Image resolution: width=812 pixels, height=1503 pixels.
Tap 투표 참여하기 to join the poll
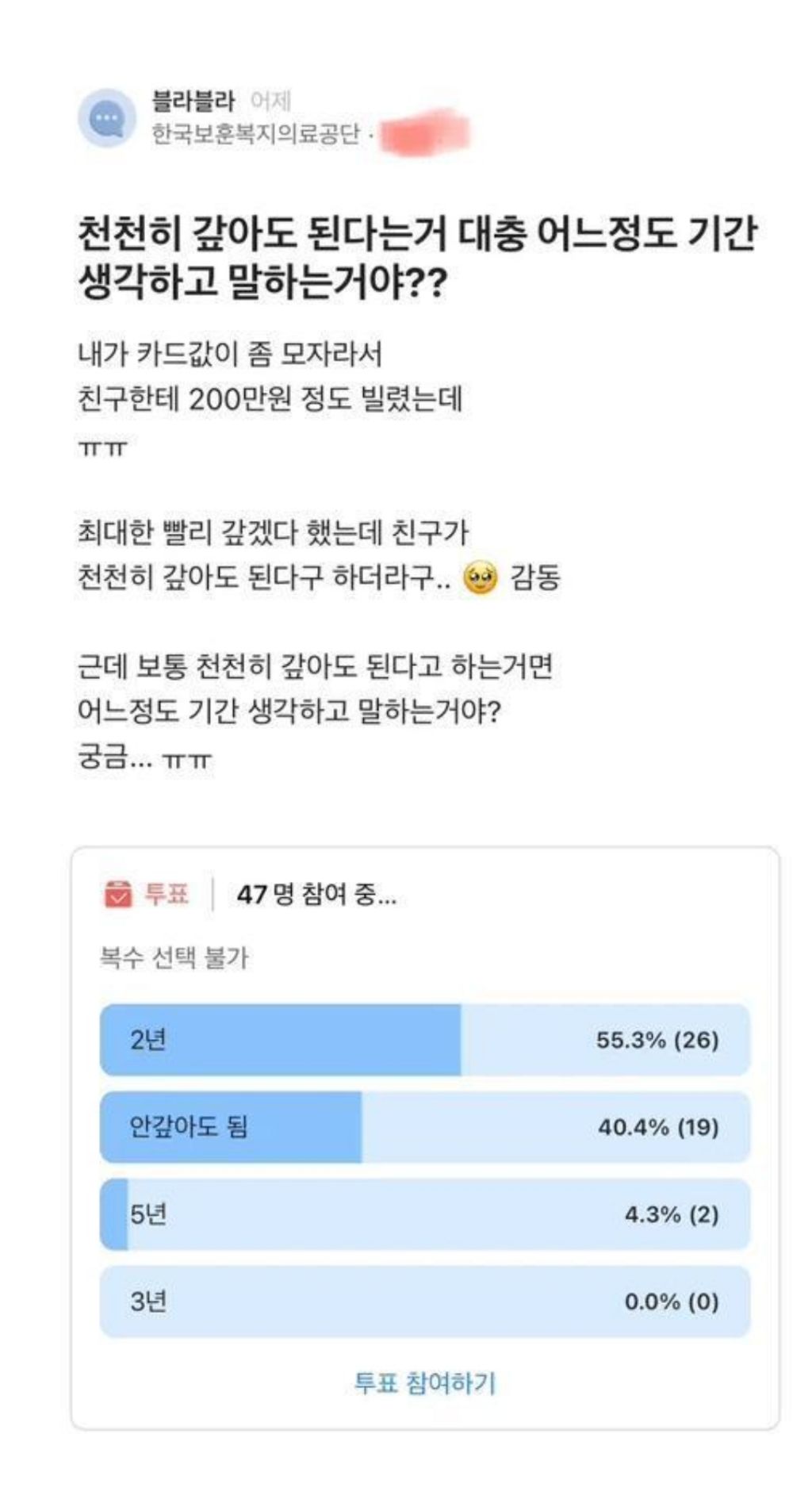click(425, 1383)
